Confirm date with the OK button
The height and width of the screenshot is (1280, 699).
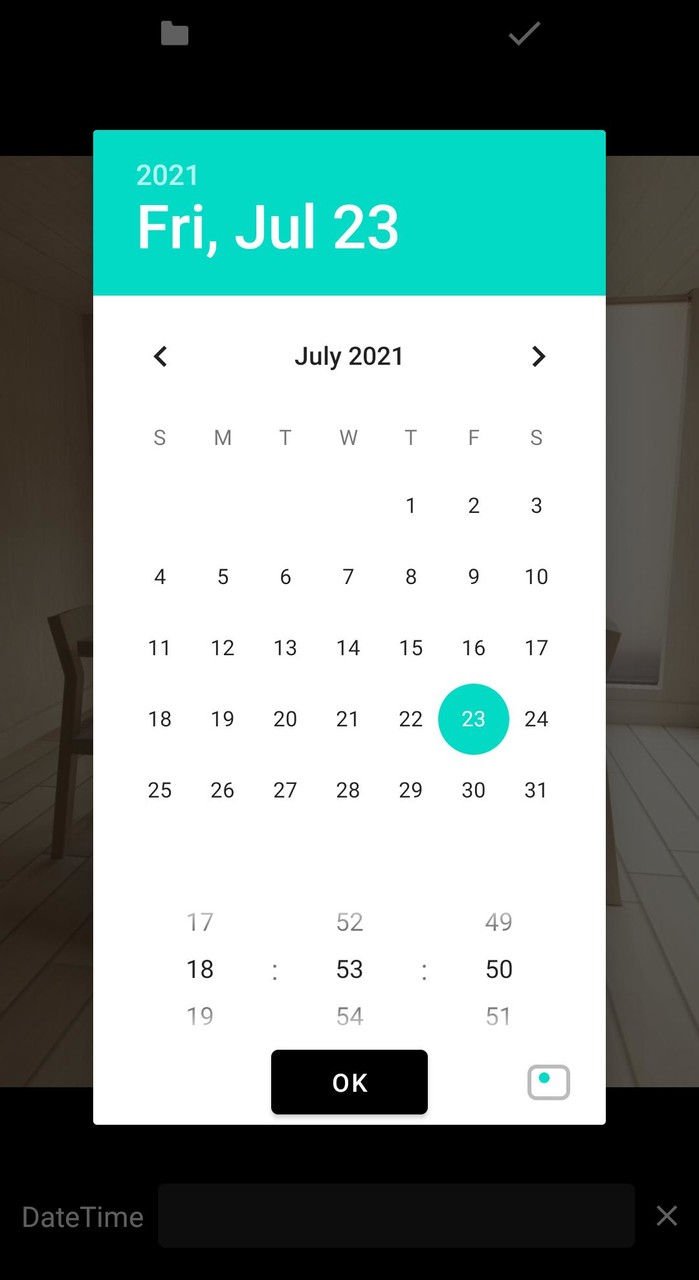349,1082
